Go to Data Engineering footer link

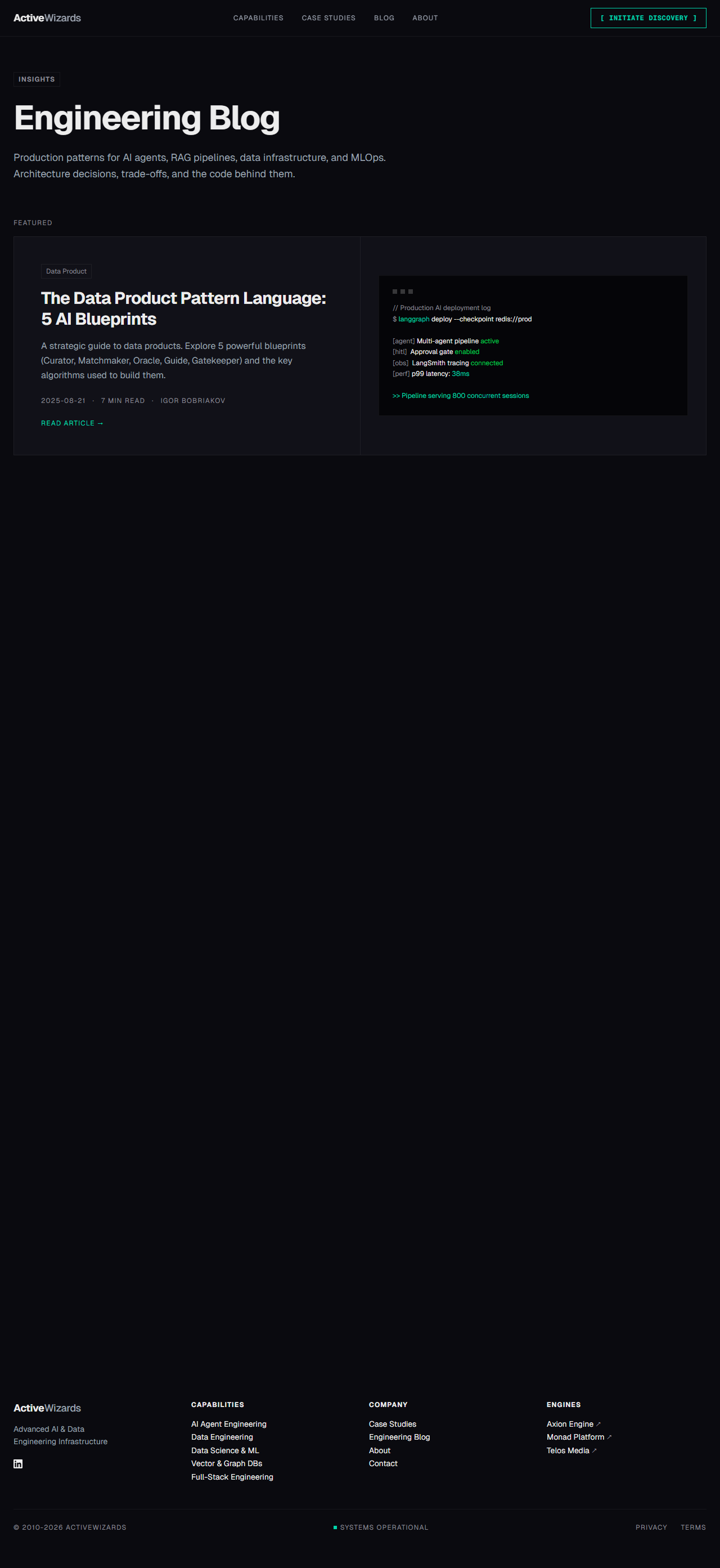coord(222,1436)
